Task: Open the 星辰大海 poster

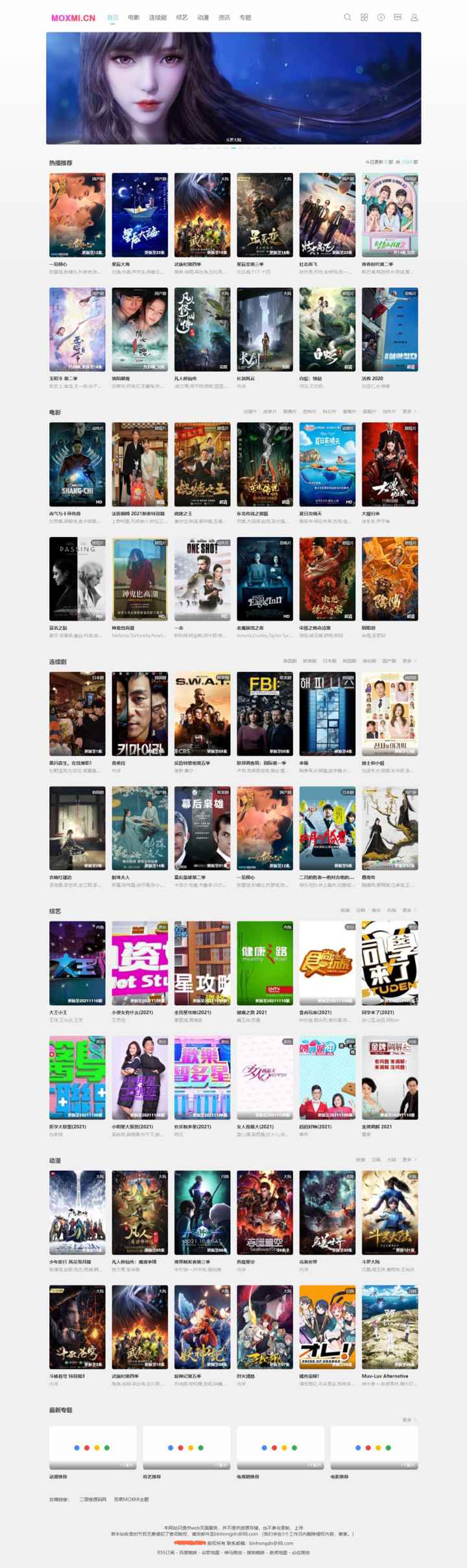Action: click(139, 215)
